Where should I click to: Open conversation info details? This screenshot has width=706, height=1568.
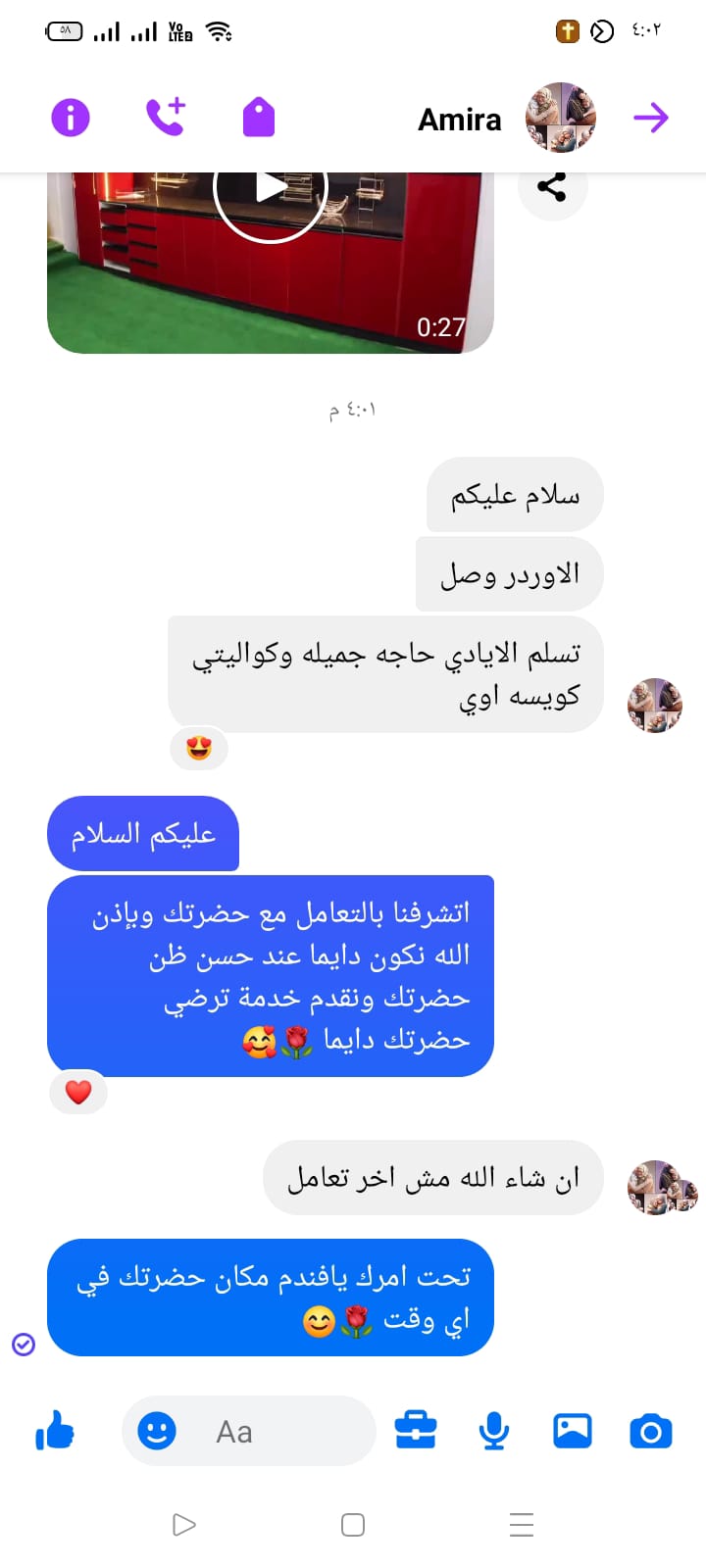[71, 118]
